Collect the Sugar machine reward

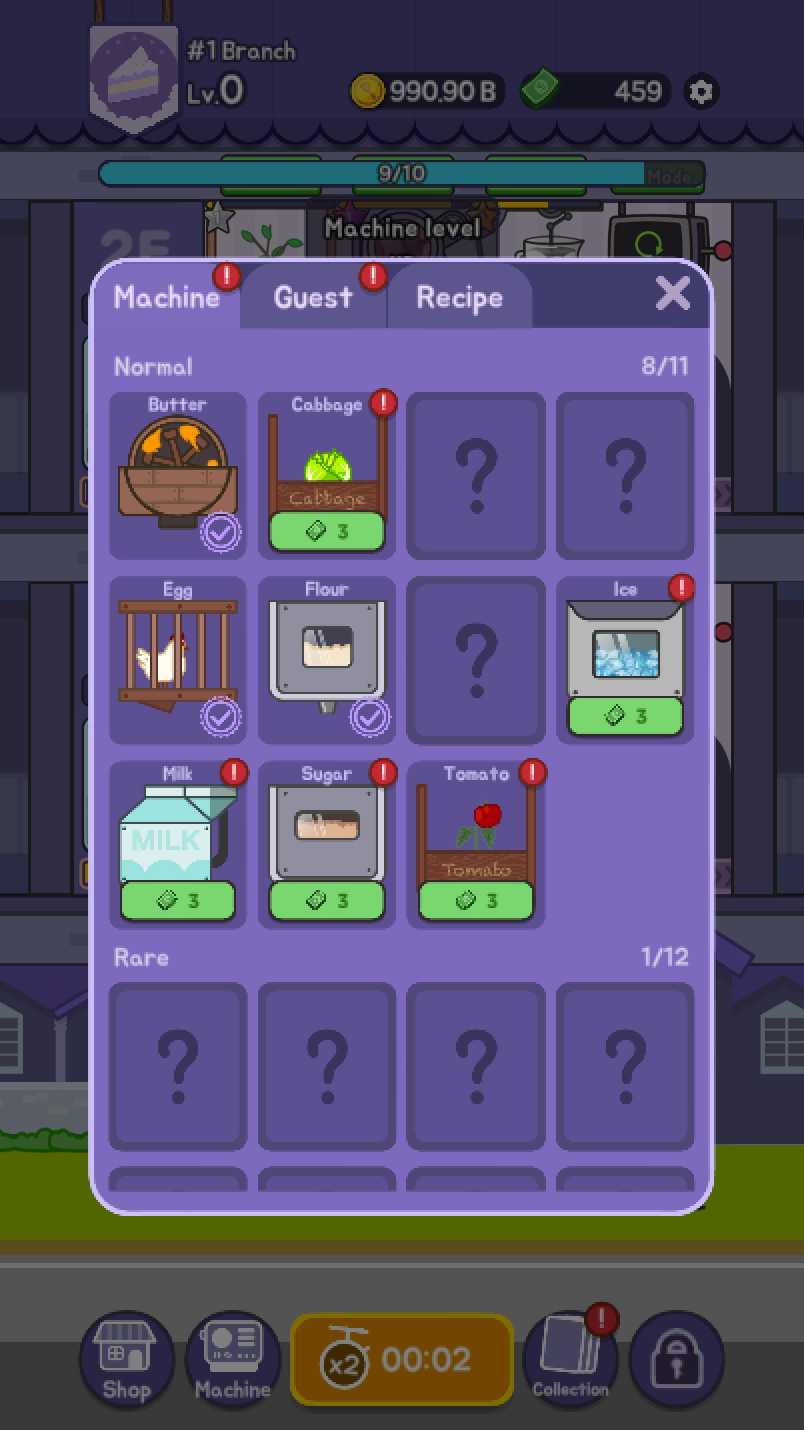point(327,901)
